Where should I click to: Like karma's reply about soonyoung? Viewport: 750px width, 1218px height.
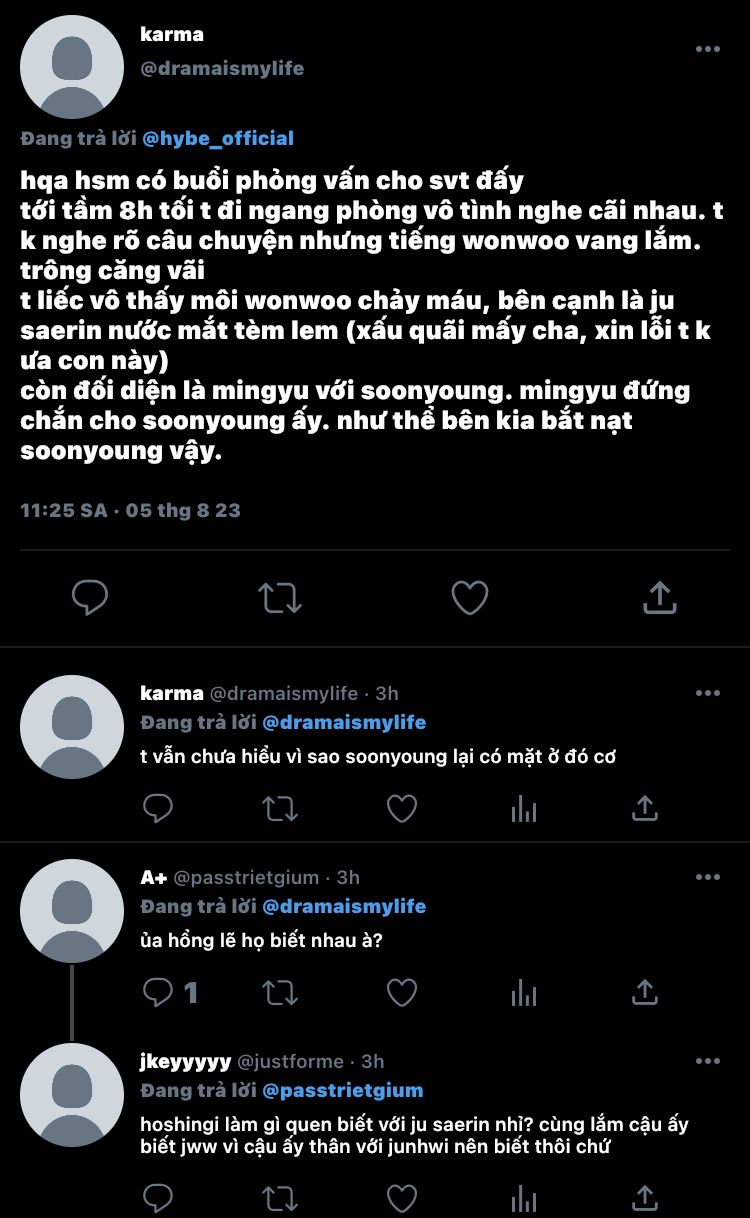click(402, 808)
